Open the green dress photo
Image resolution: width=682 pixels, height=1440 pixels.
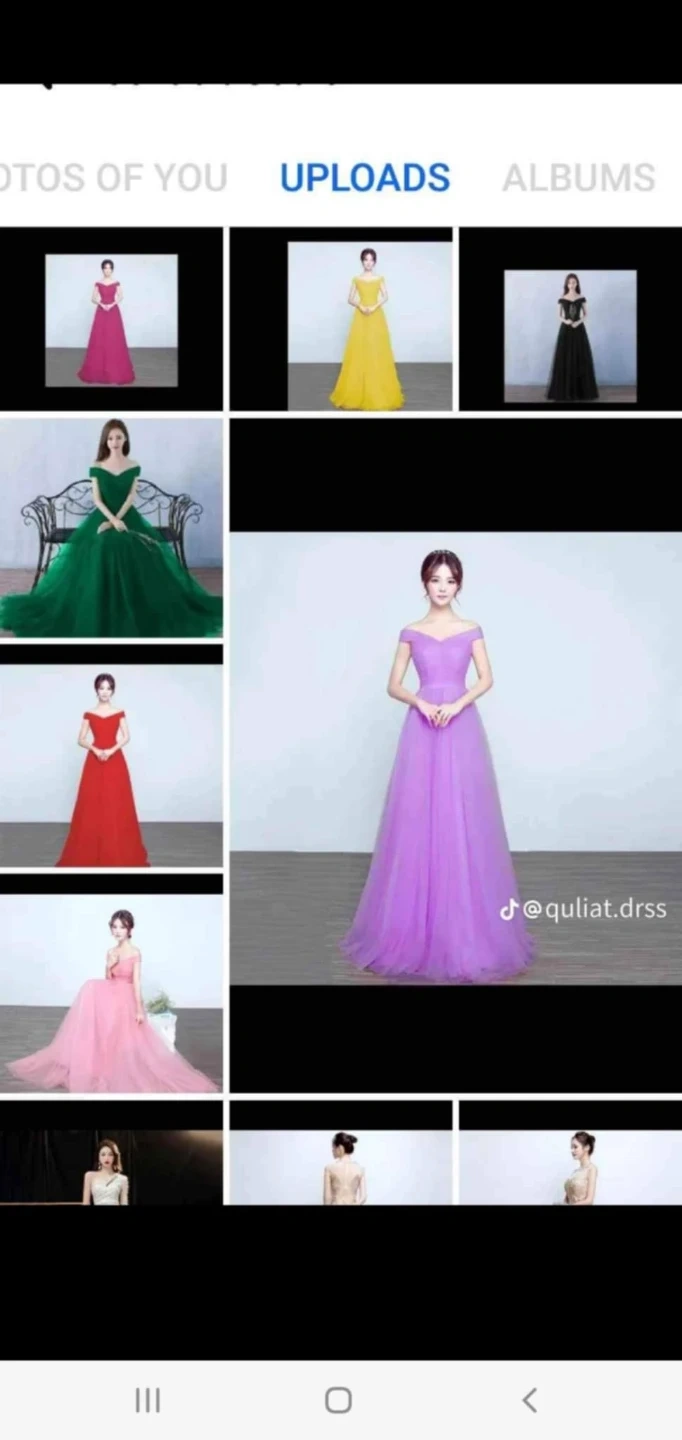coord(111,528)
